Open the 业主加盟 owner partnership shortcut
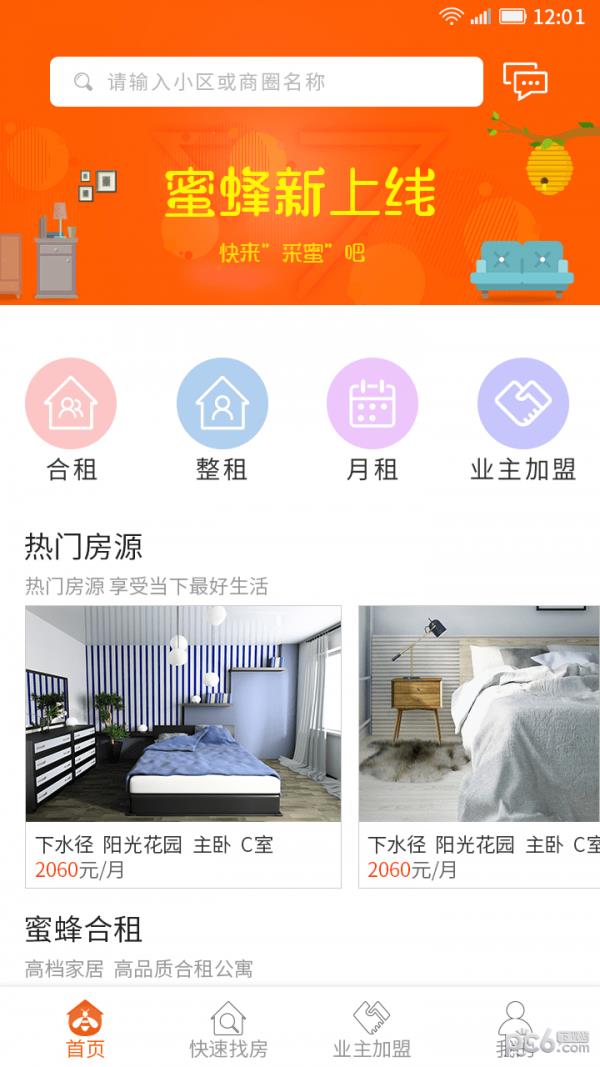600x1067 pixels. point(523,420)
